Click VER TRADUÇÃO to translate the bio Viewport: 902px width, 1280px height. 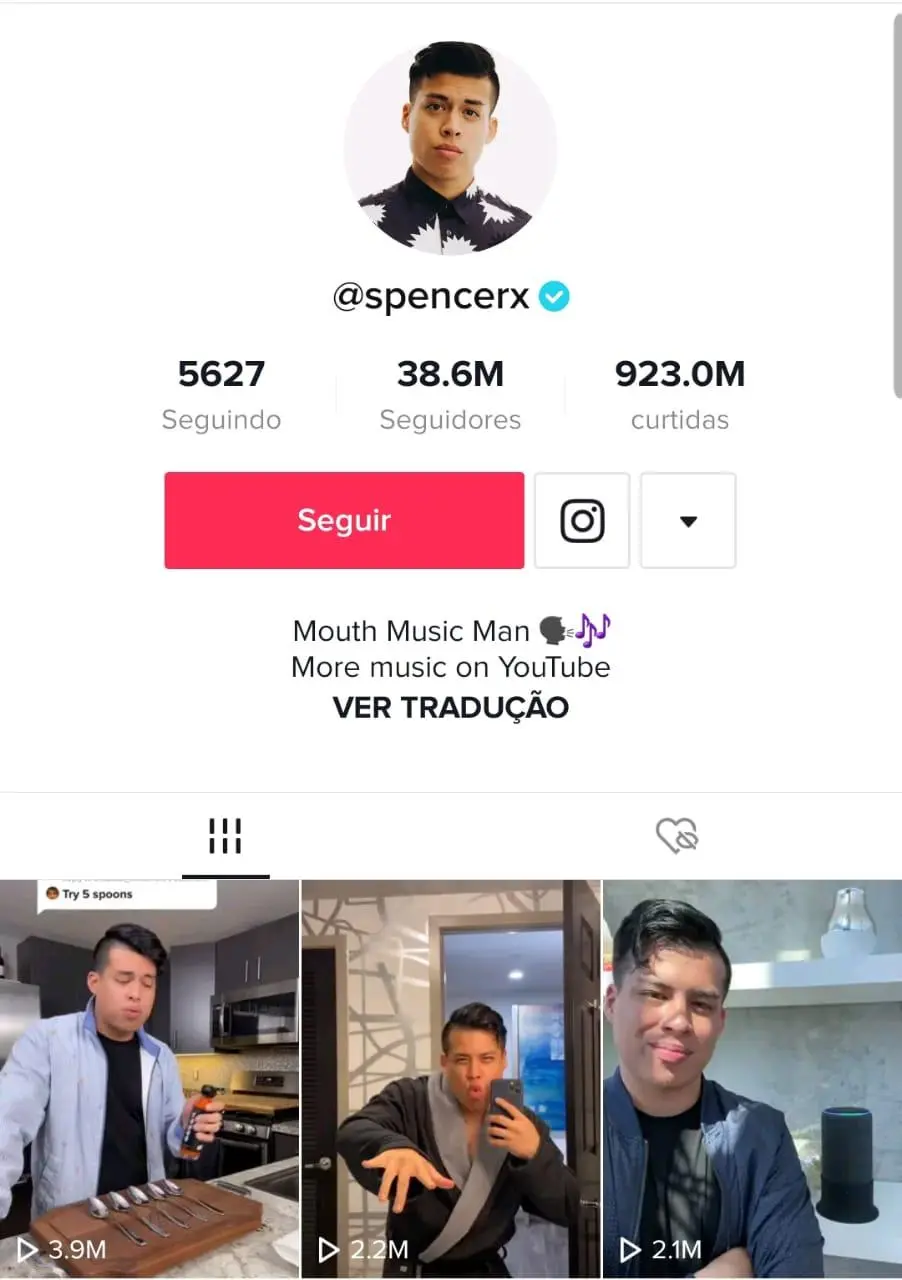point(450,707)
